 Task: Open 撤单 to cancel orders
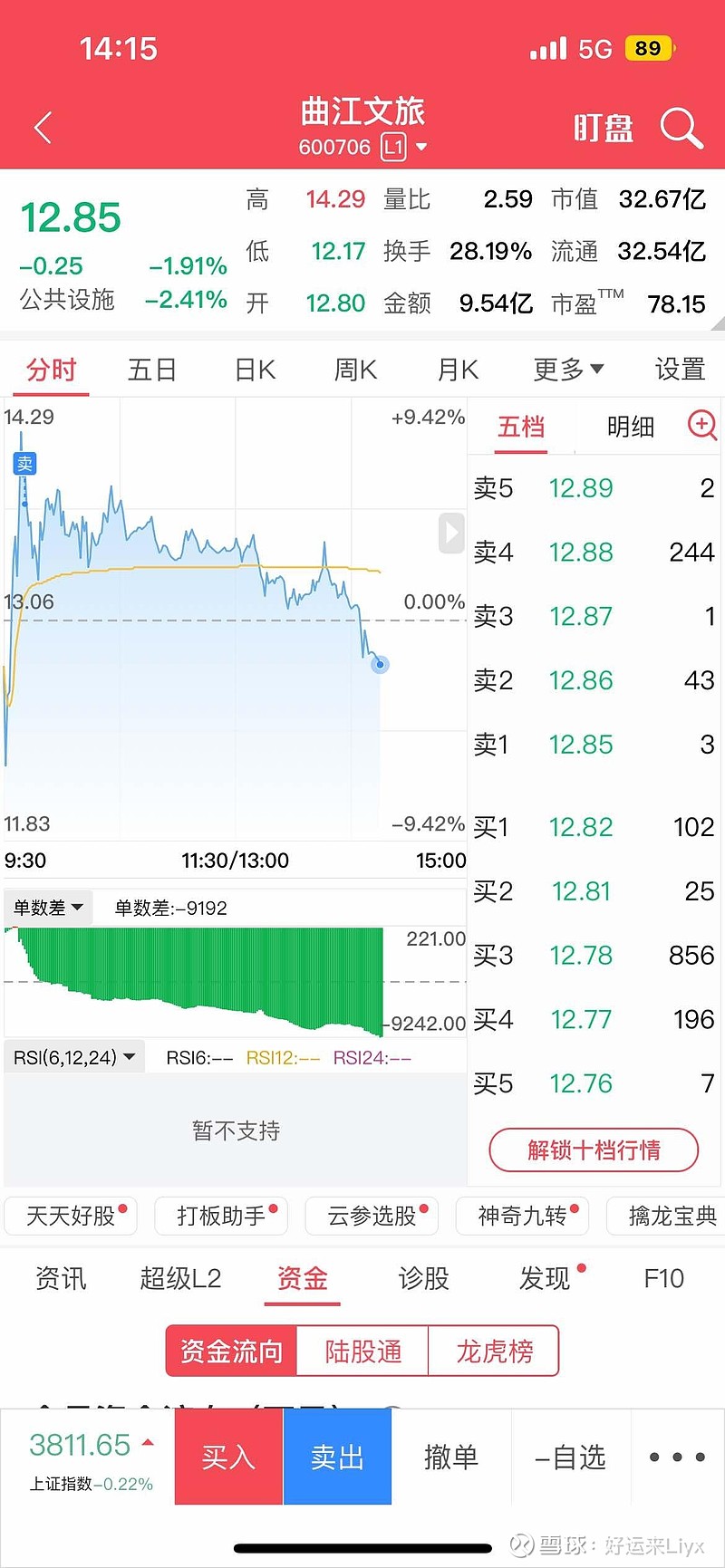450,1457
